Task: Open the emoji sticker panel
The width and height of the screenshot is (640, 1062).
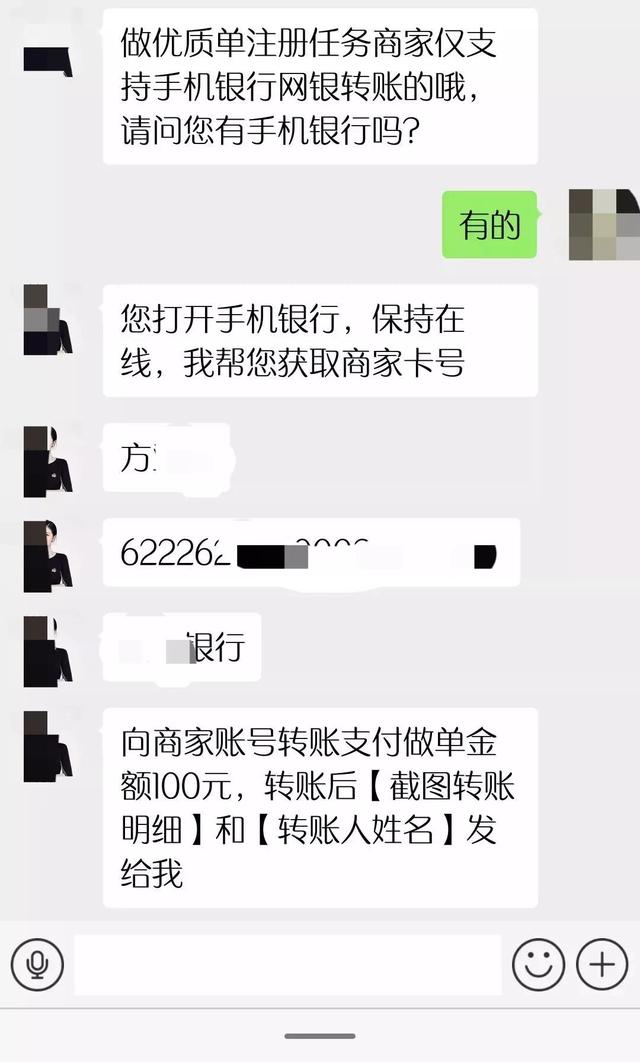Action: (x=538, y=964)
